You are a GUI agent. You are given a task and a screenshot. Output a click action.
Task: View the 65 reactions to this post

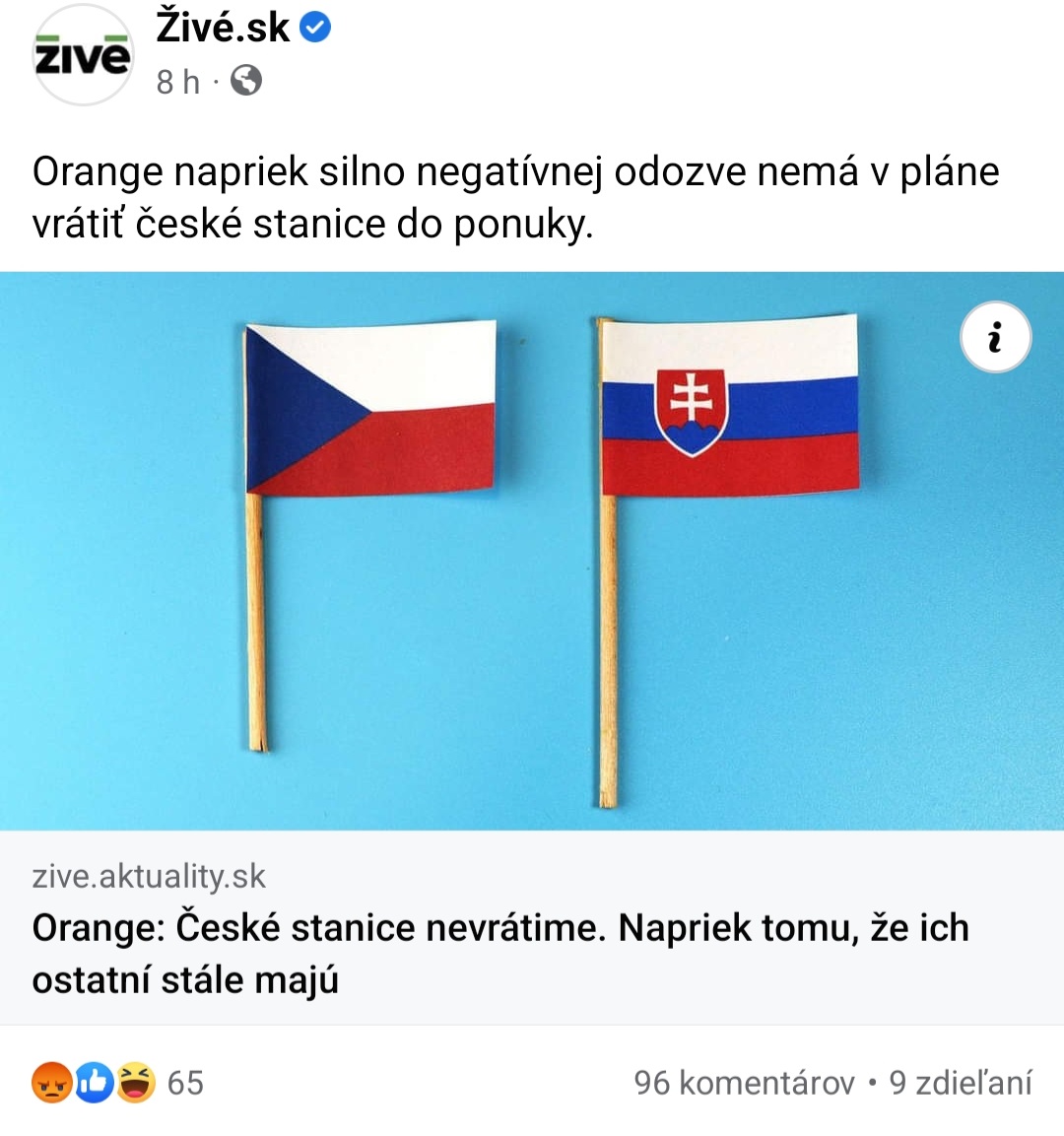click(x=118, y=1082)
